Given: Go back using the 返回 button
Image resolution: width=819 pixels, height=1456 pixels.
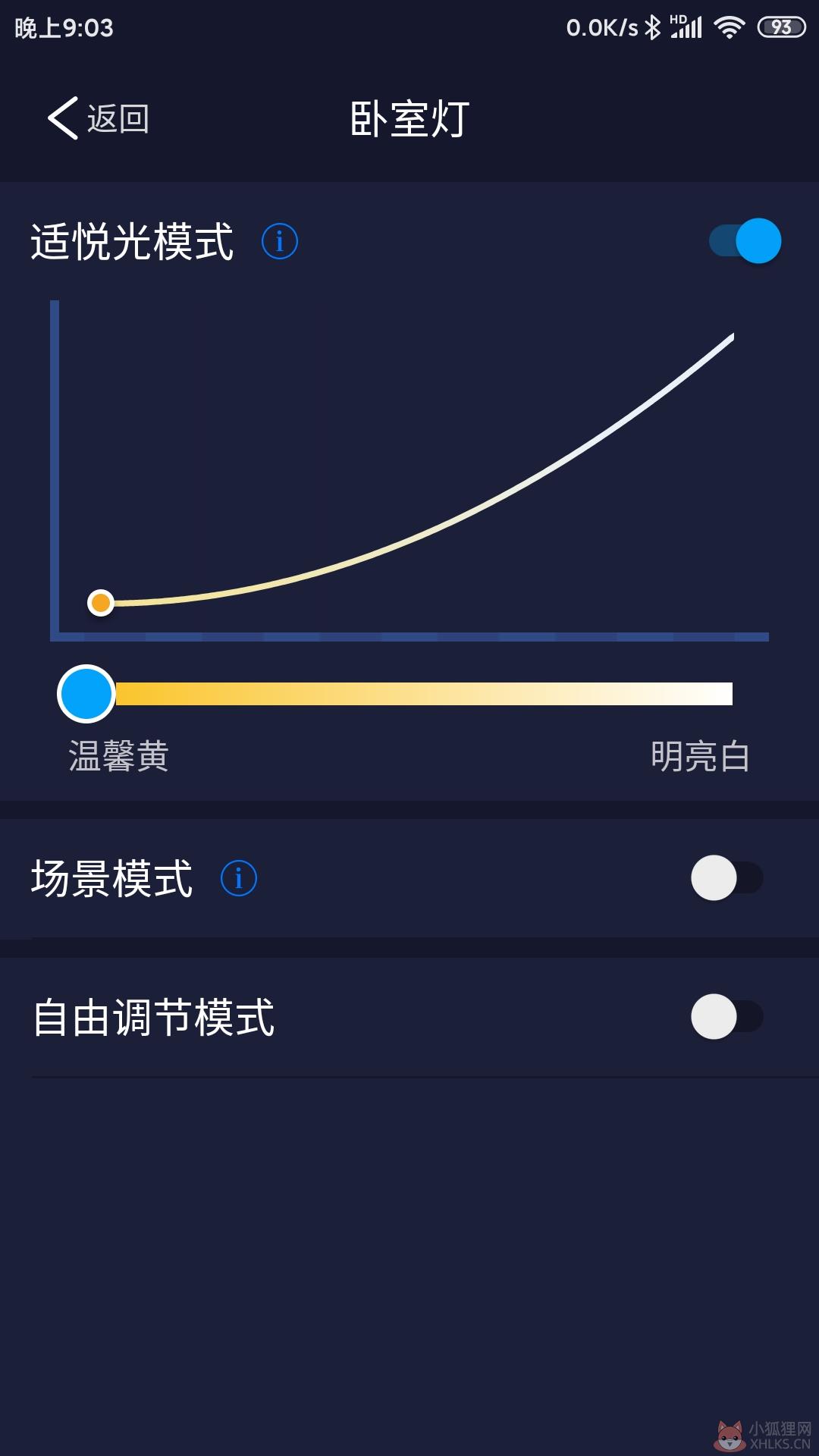Looking at the screenshot, I should coord(99,118).
